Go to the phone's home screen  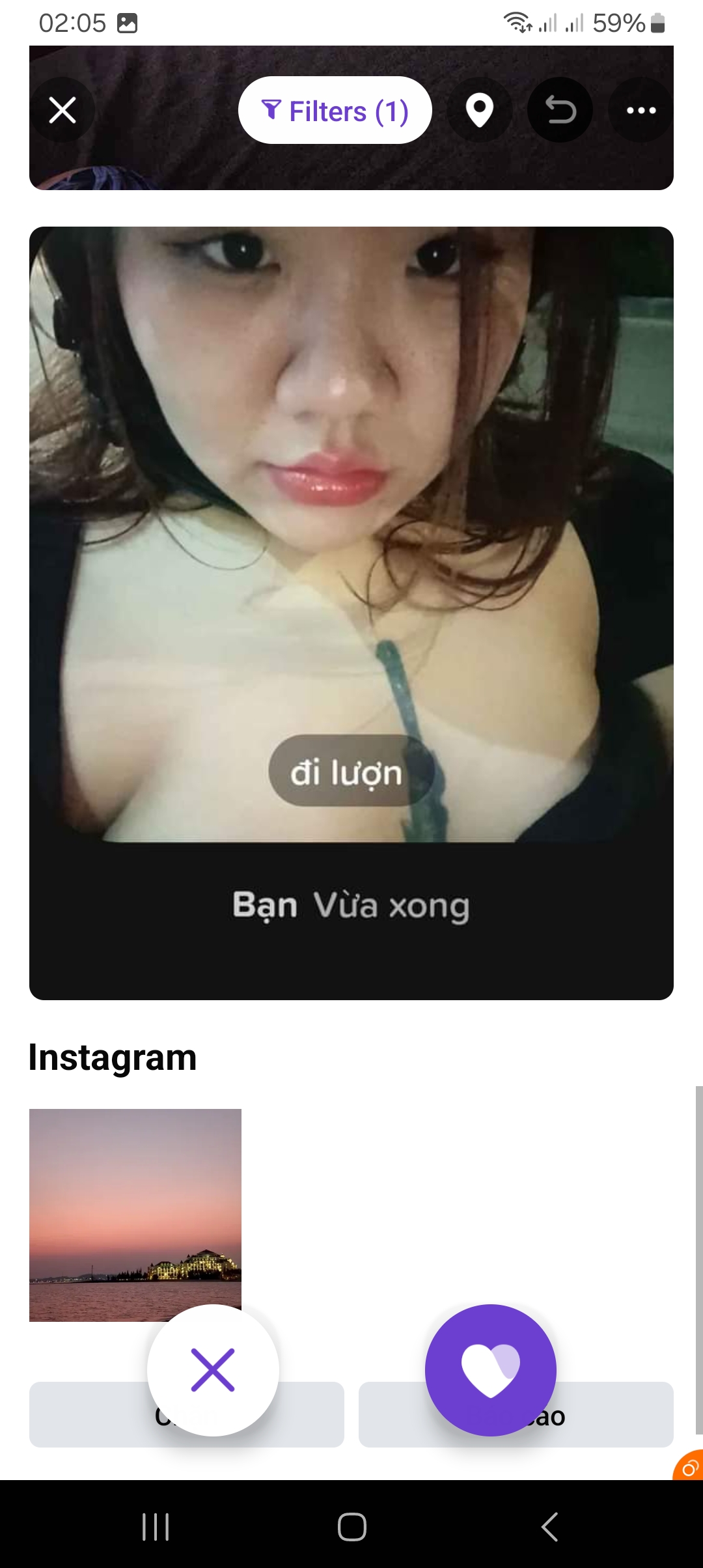351,1527
